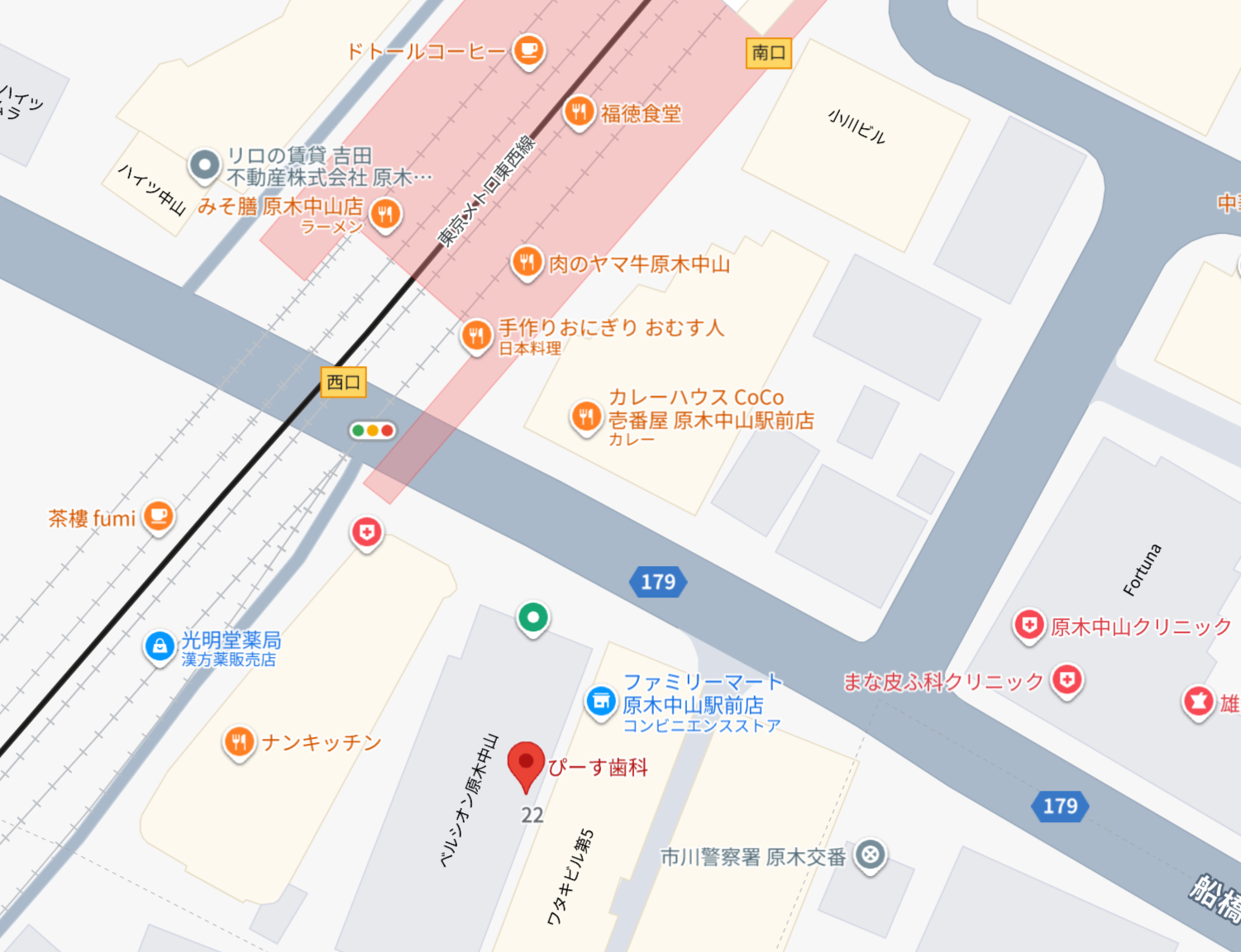Tap the リロの賃貸 吉田不動産 marker
Viewport: 1241px width, 952px height.
[203, 165]
